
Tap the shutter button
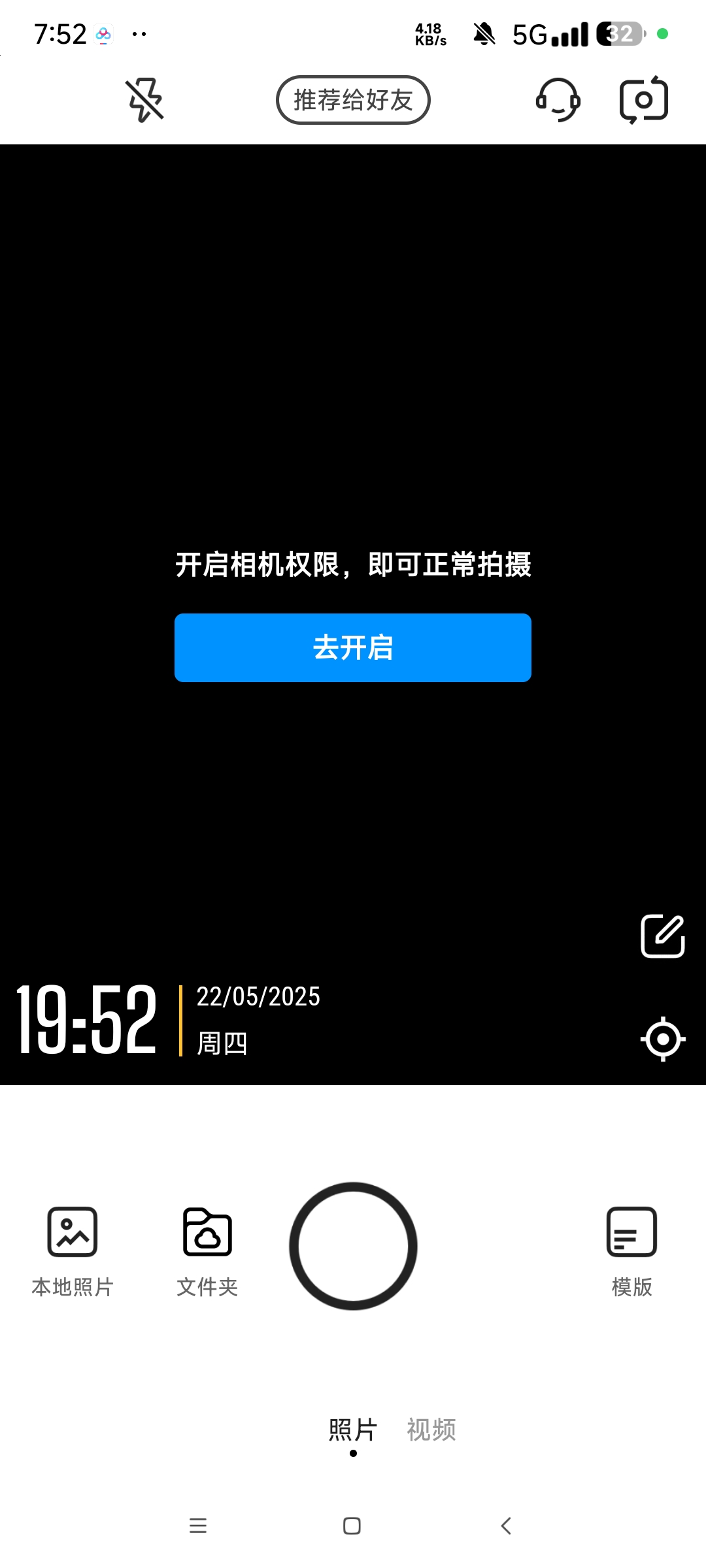353,1246
